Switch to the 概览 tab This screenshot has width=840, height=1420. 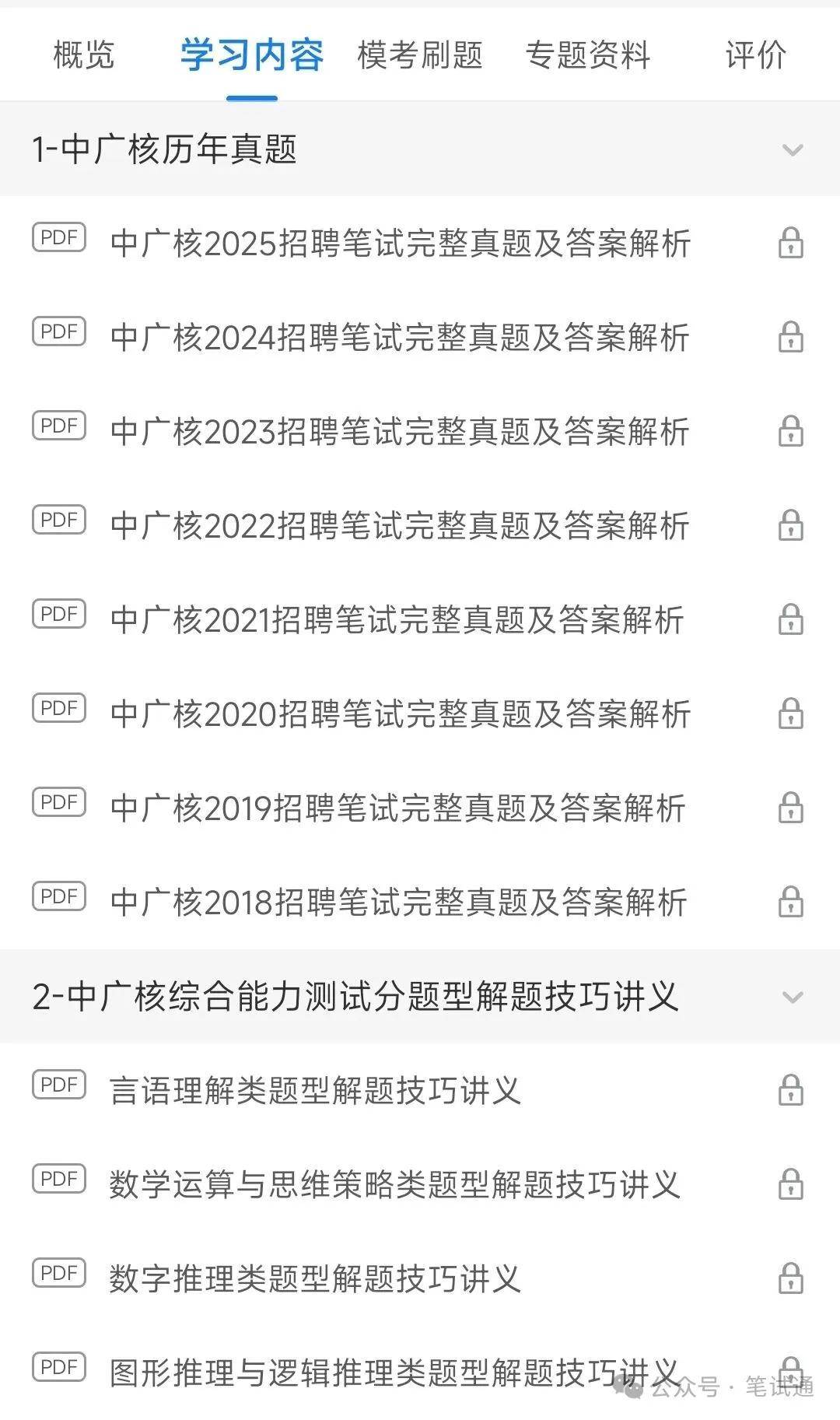tap(84, 55)
